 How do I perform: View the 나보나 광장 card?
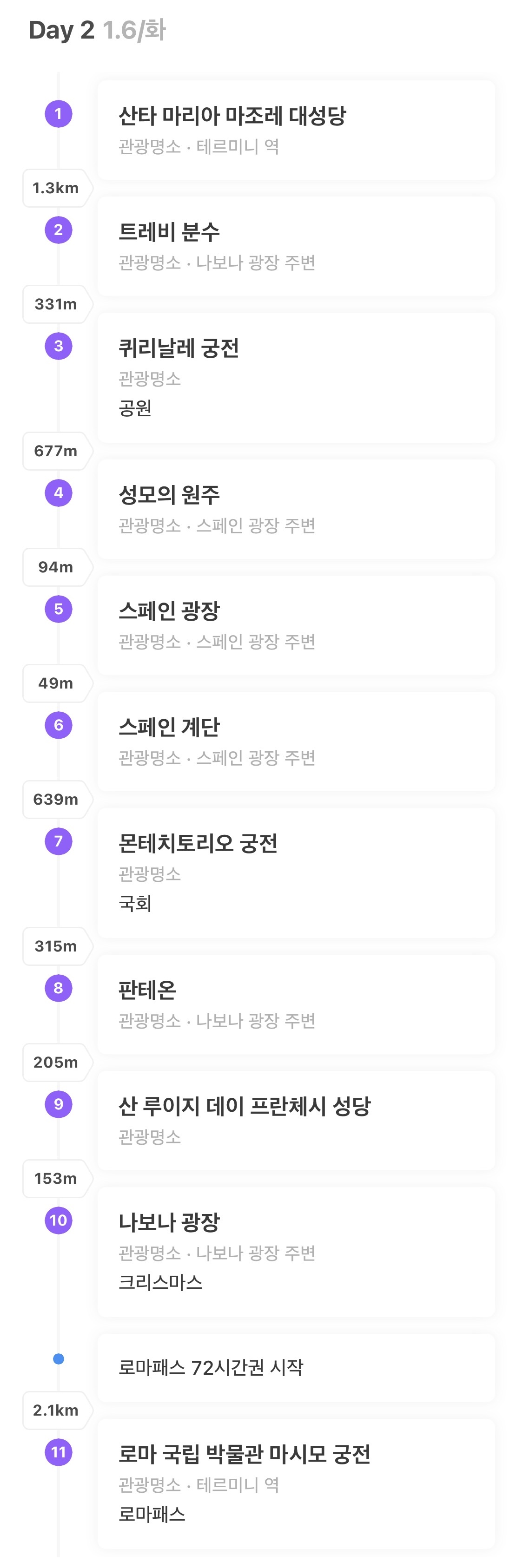[296, 1252]
